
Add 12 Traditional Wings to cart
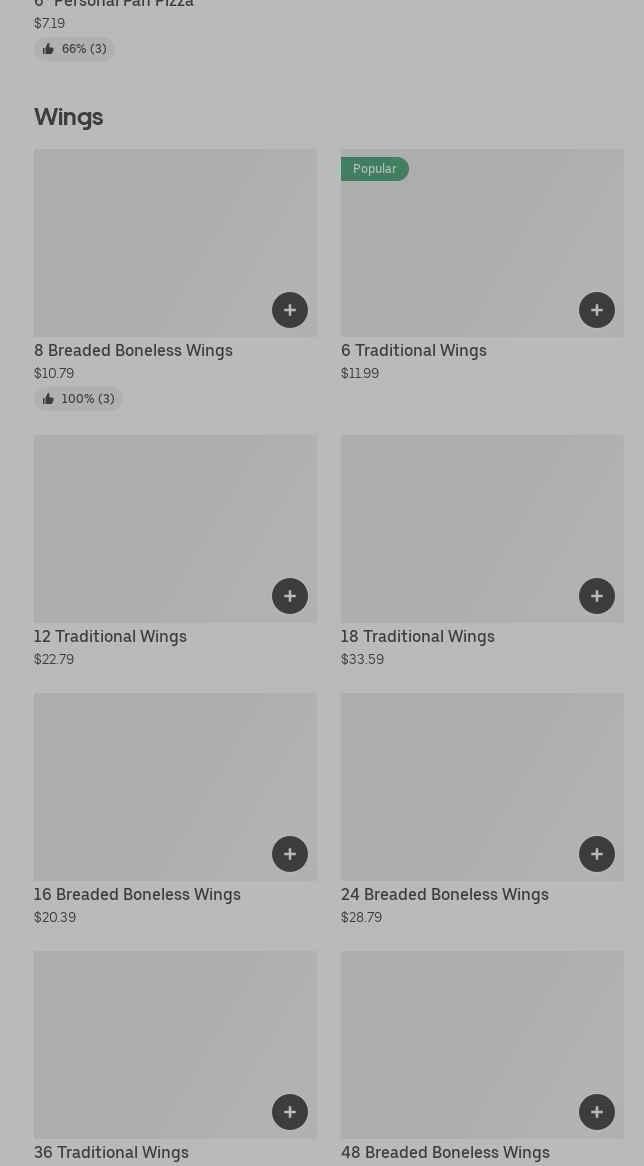pyautogui.click(x=290, y=596)
